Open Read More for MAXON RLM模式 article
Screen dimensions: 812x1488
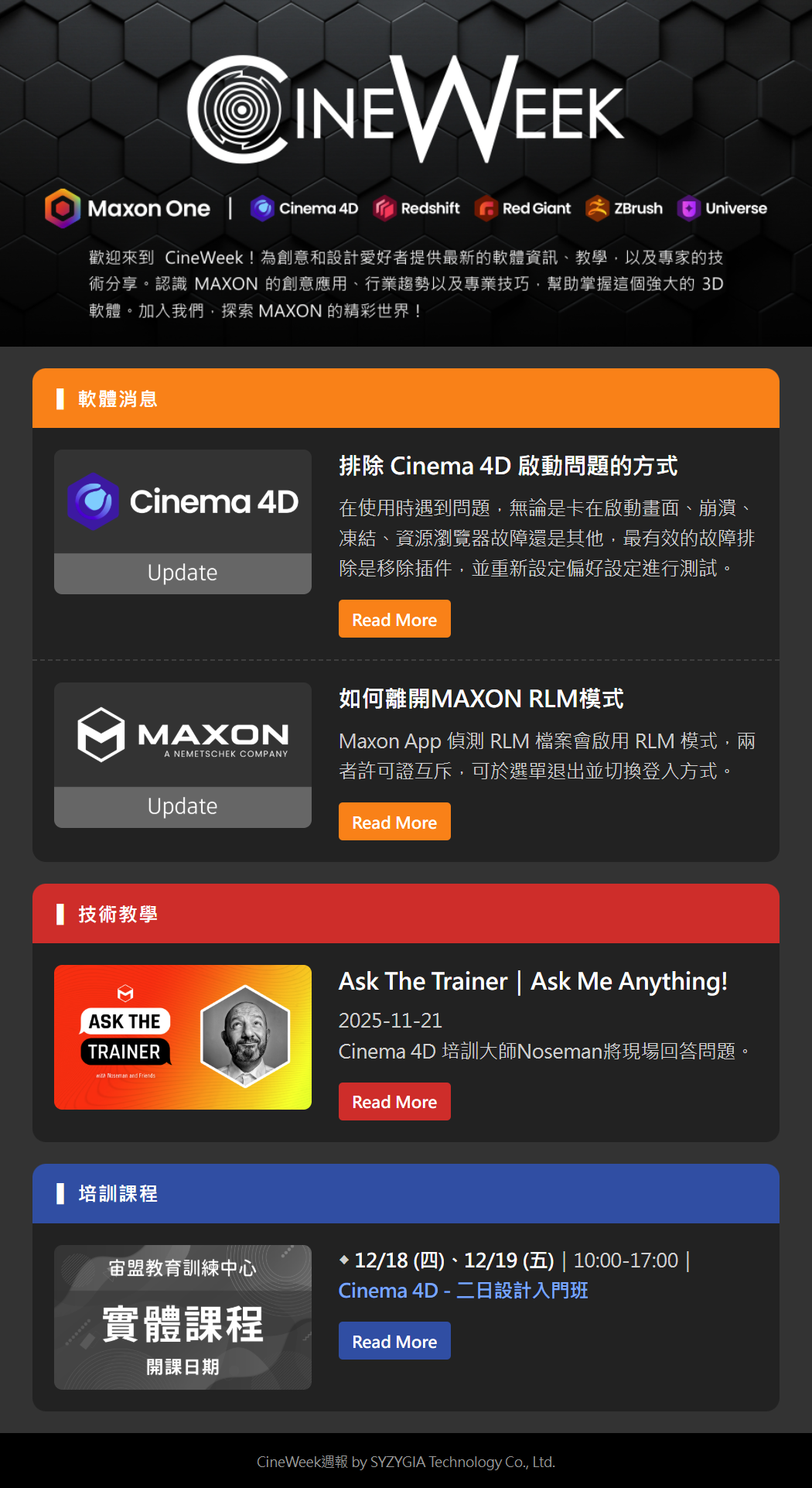point(394,822)
